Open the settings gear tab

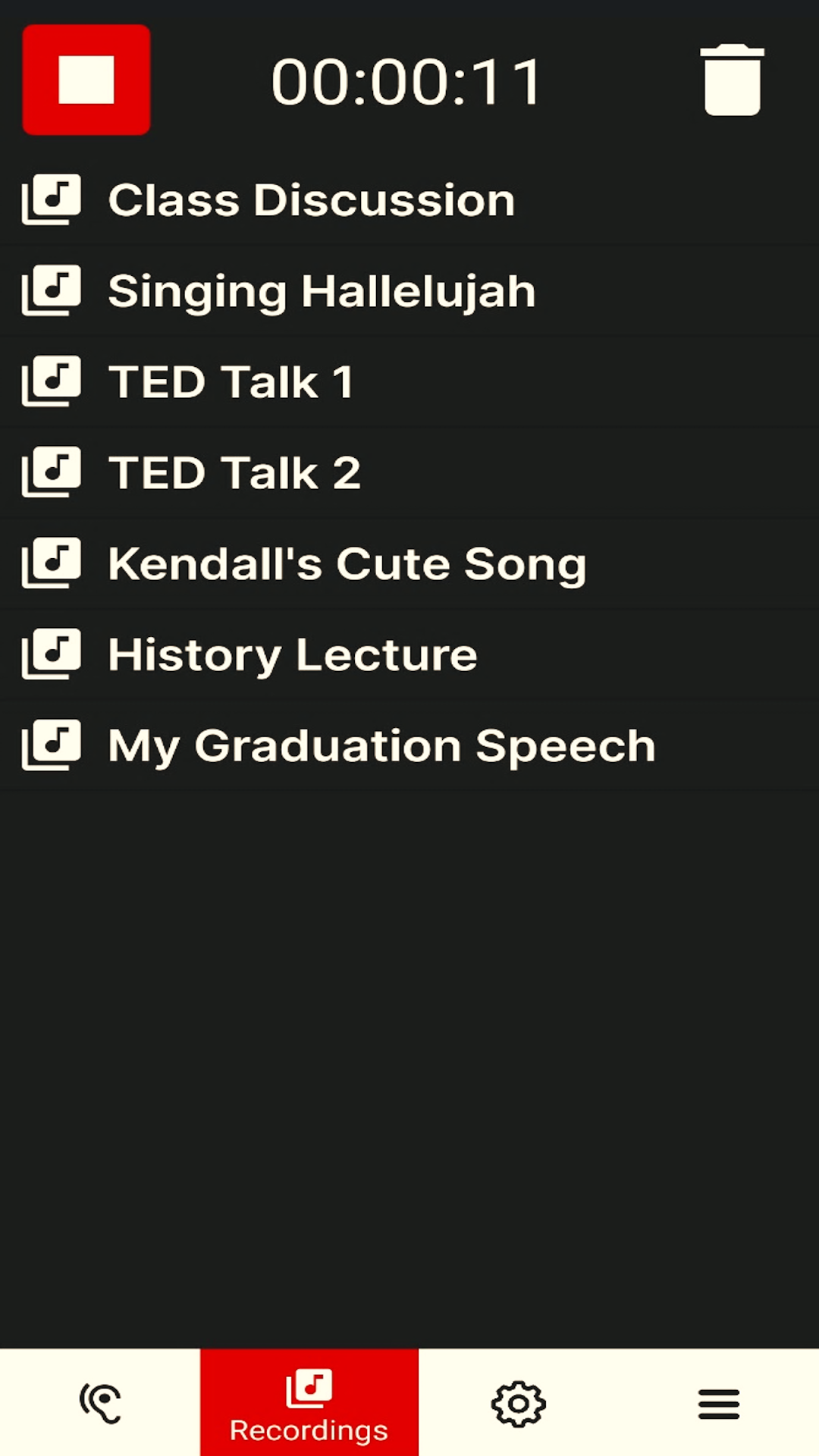pos(519,1403)
